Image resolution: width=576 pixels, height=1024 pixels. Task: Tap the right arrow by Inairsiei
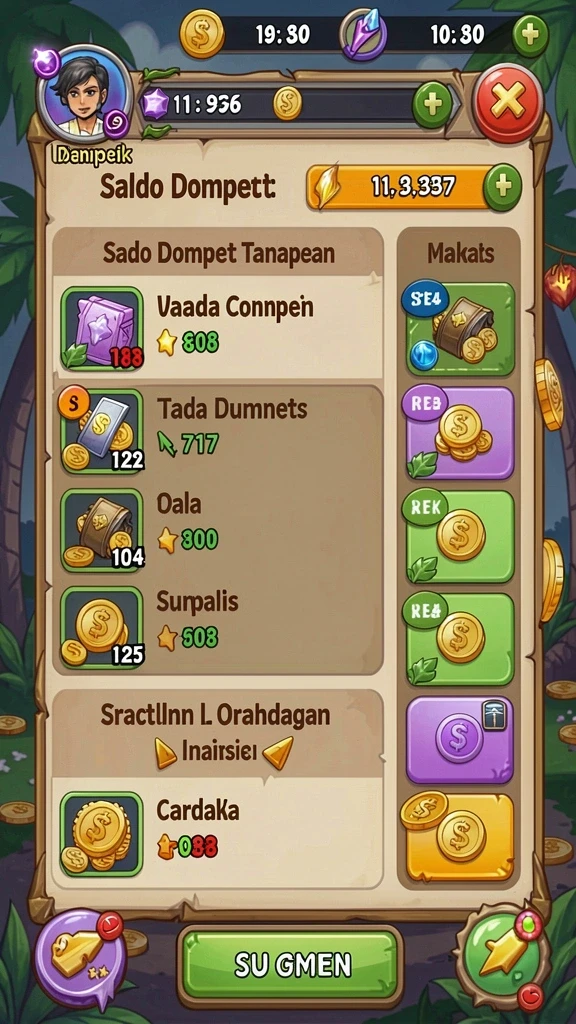pyautogui.click(x=278, y=753)
